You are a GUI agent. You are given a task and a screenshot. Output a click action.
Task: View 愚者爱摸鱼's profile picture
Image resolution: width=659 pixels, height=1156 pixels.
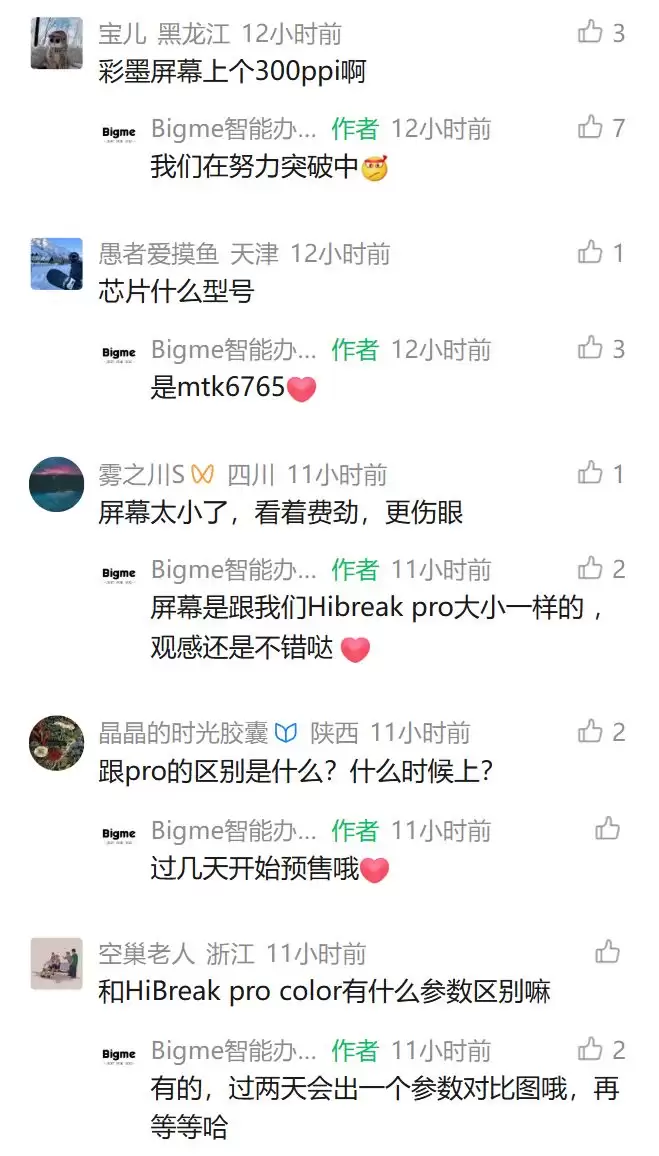coord(56,264)
